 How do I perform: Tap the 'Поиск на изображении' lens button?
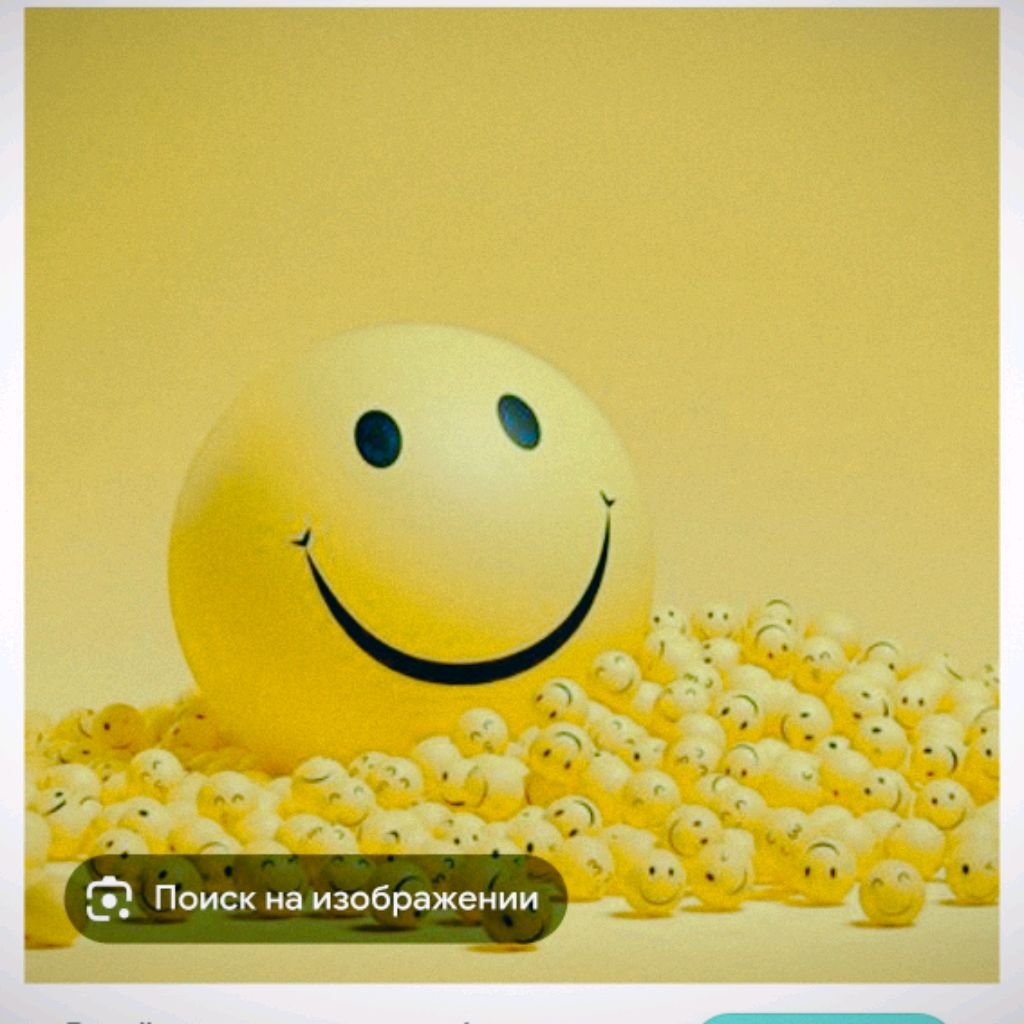click(x=315, y=898)
